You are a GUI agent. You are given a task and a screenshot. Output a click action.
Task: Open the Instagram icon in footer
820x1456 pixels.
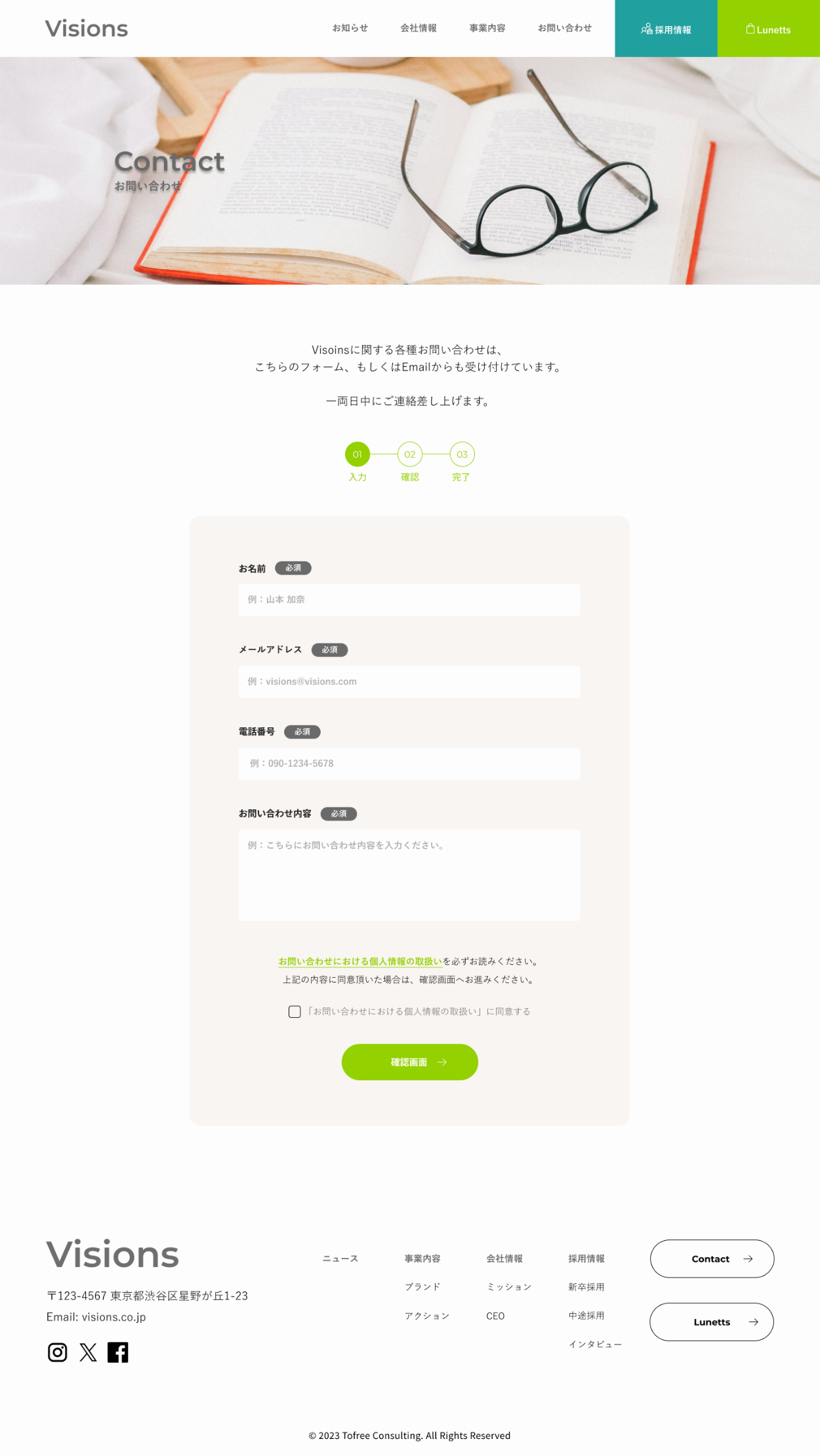tap(58, 1352)
